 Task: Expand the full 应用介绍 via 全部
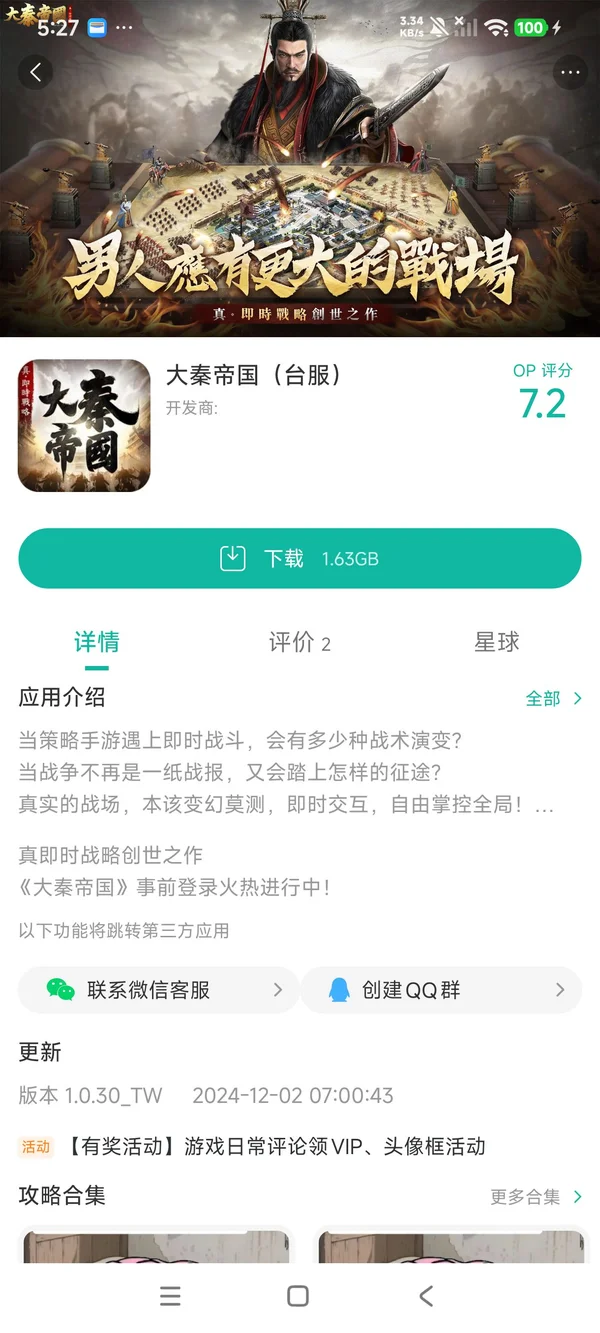pos(553,699)
